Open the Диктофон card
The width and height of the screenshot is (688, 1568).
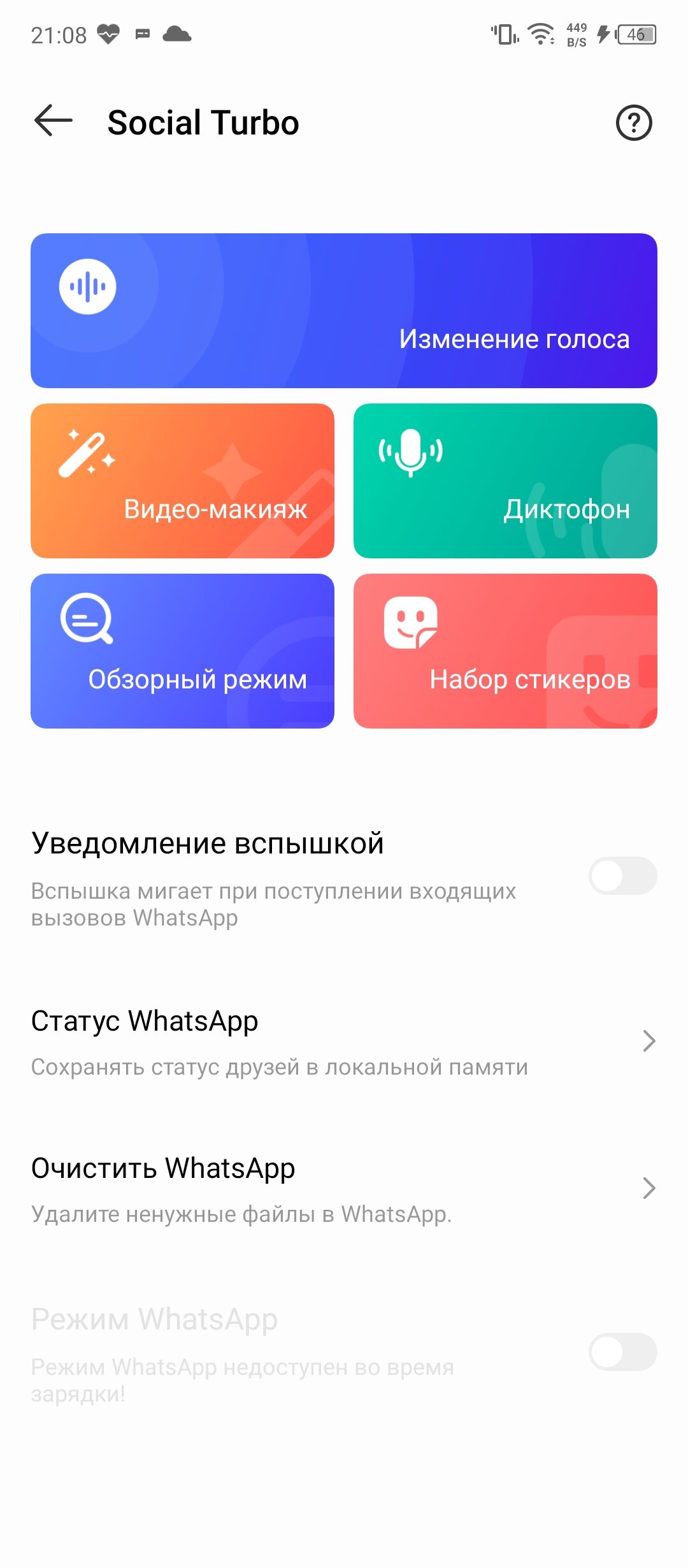505,481
